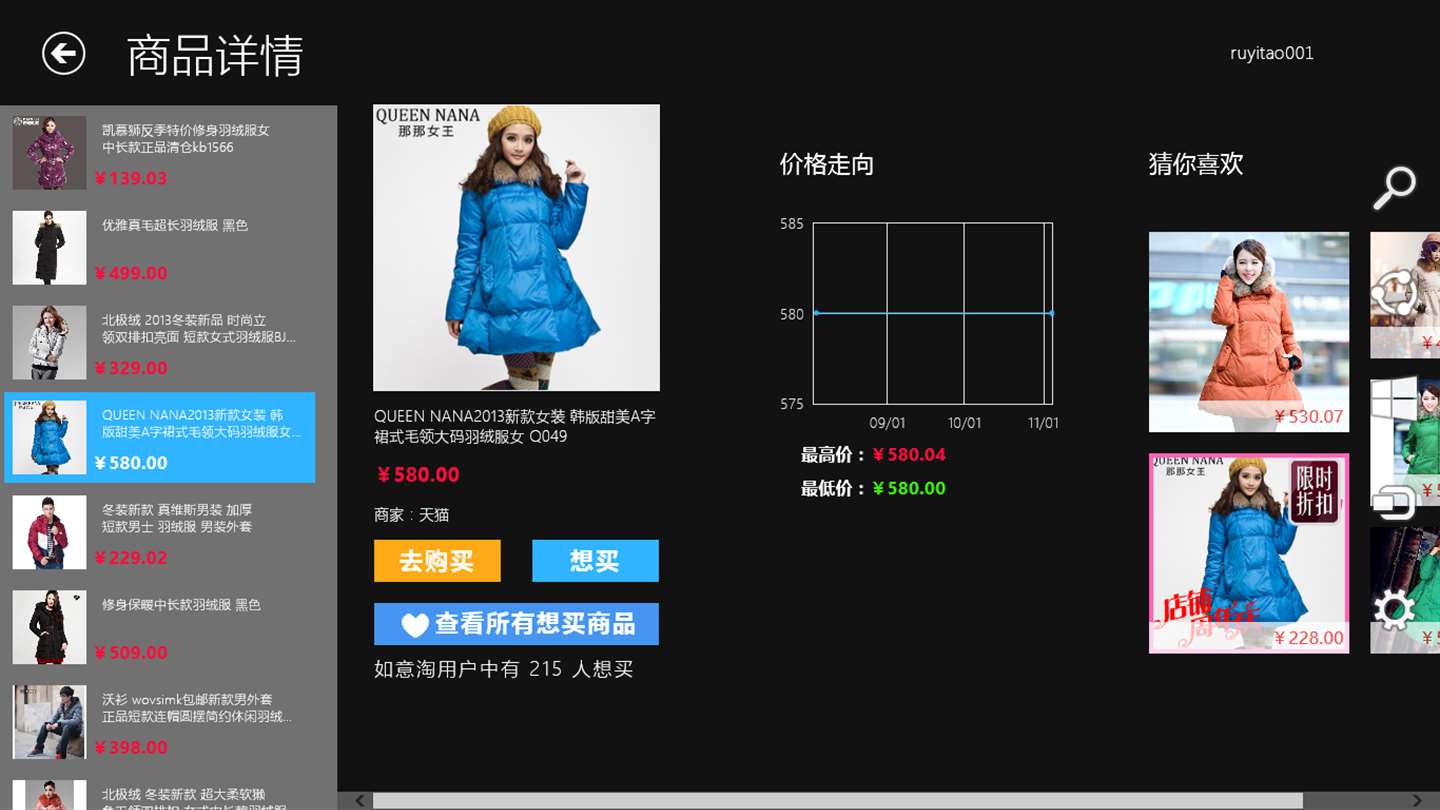This screenshot has width=1440, height=810.
Task: Tap the right arrow of horizontal scrollbar
Action: [1416, 800]
